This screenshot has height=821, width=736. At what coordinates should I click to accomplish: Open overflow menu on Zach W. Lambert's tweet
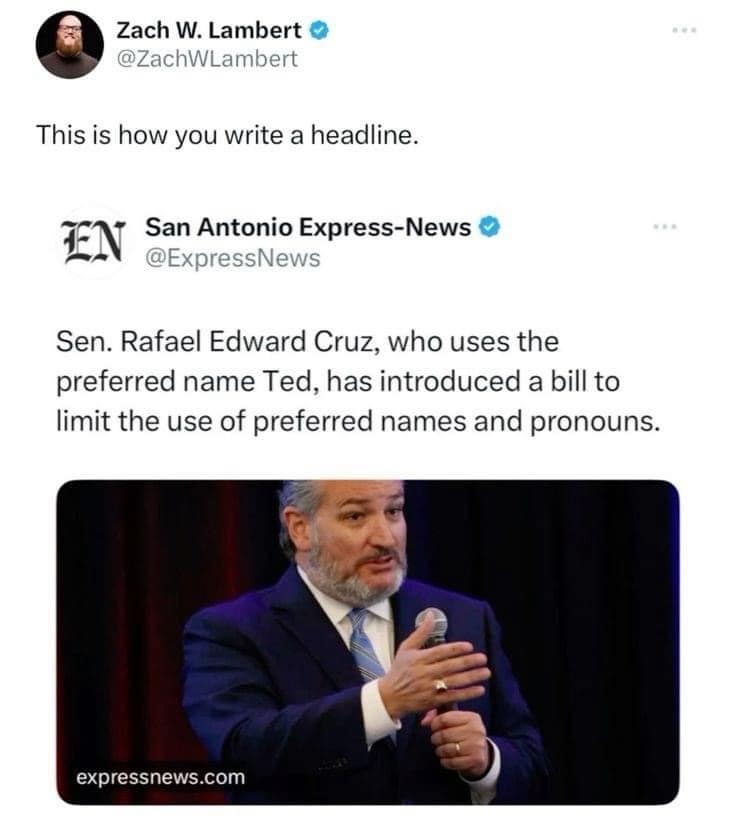(684, 30)
